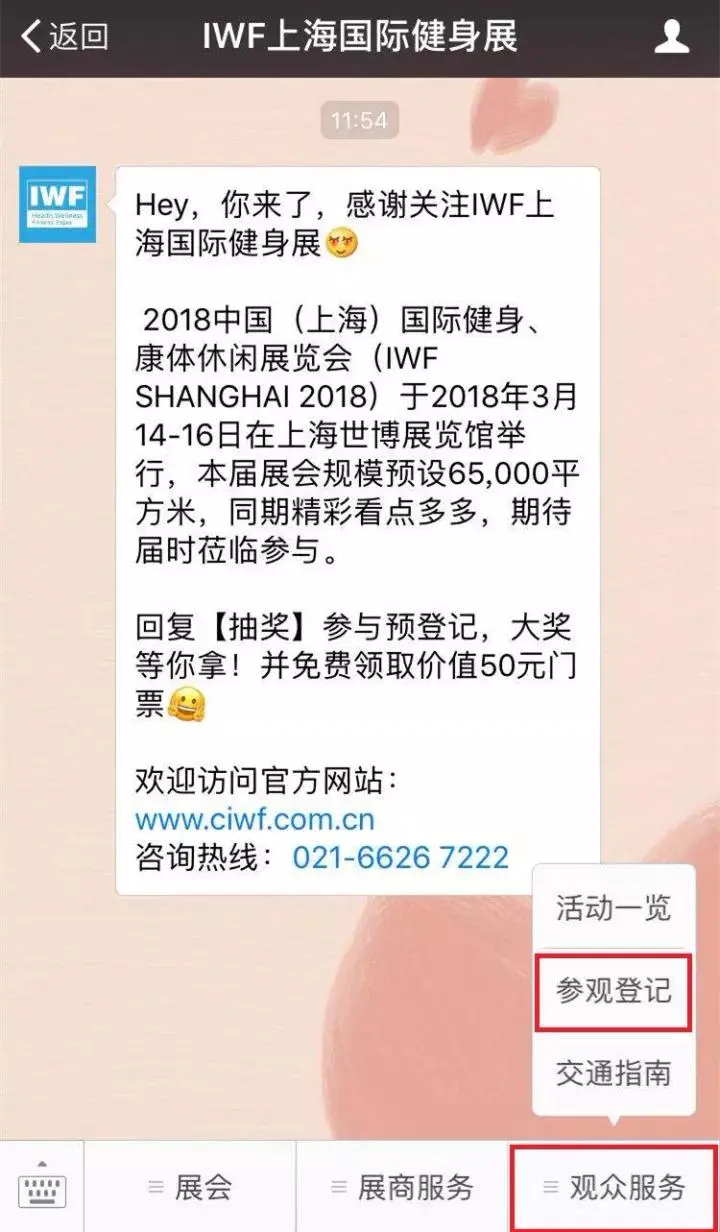Tap the 观众服务 bottom menu
The height and width of the screenshot is (1232, 720).
pos(614,1187)
